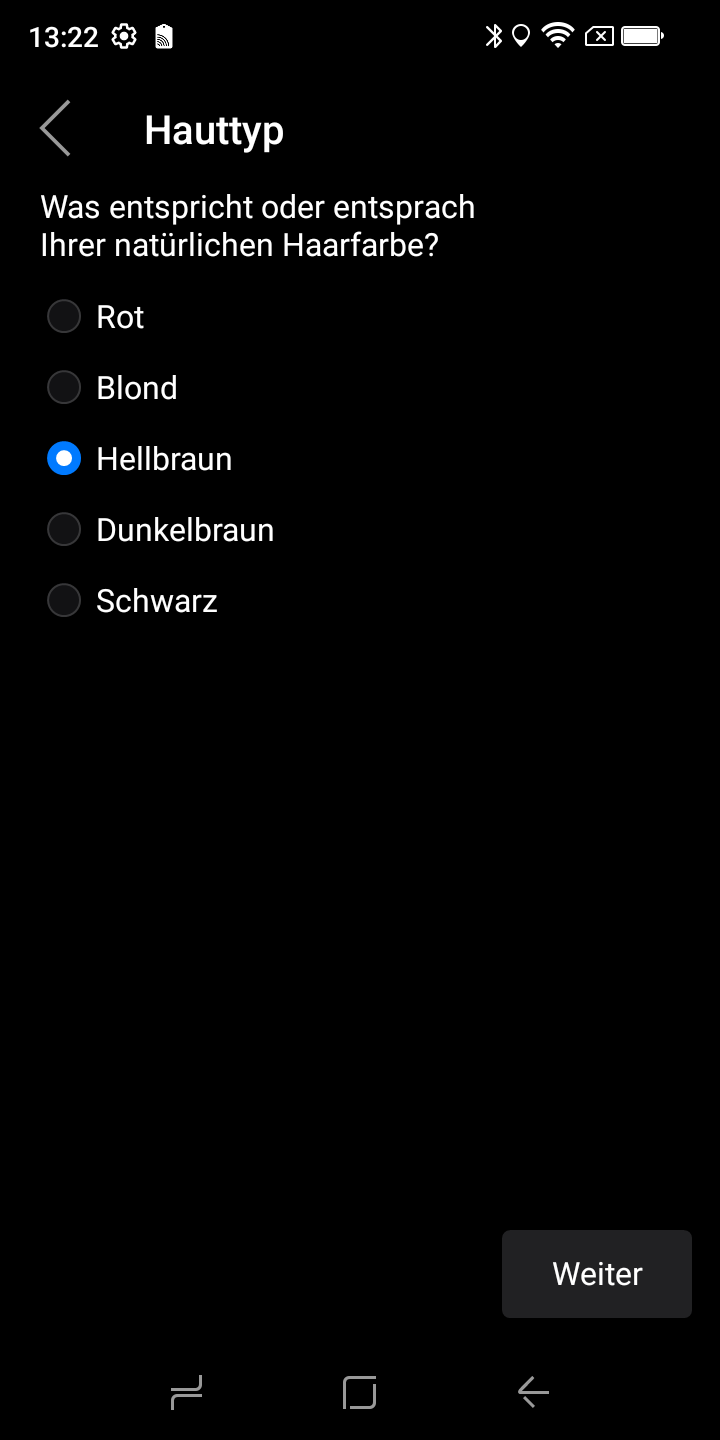Continue with the Weiter button
This screenshot has width=720, height=1440.
[x=597, y=1273]
